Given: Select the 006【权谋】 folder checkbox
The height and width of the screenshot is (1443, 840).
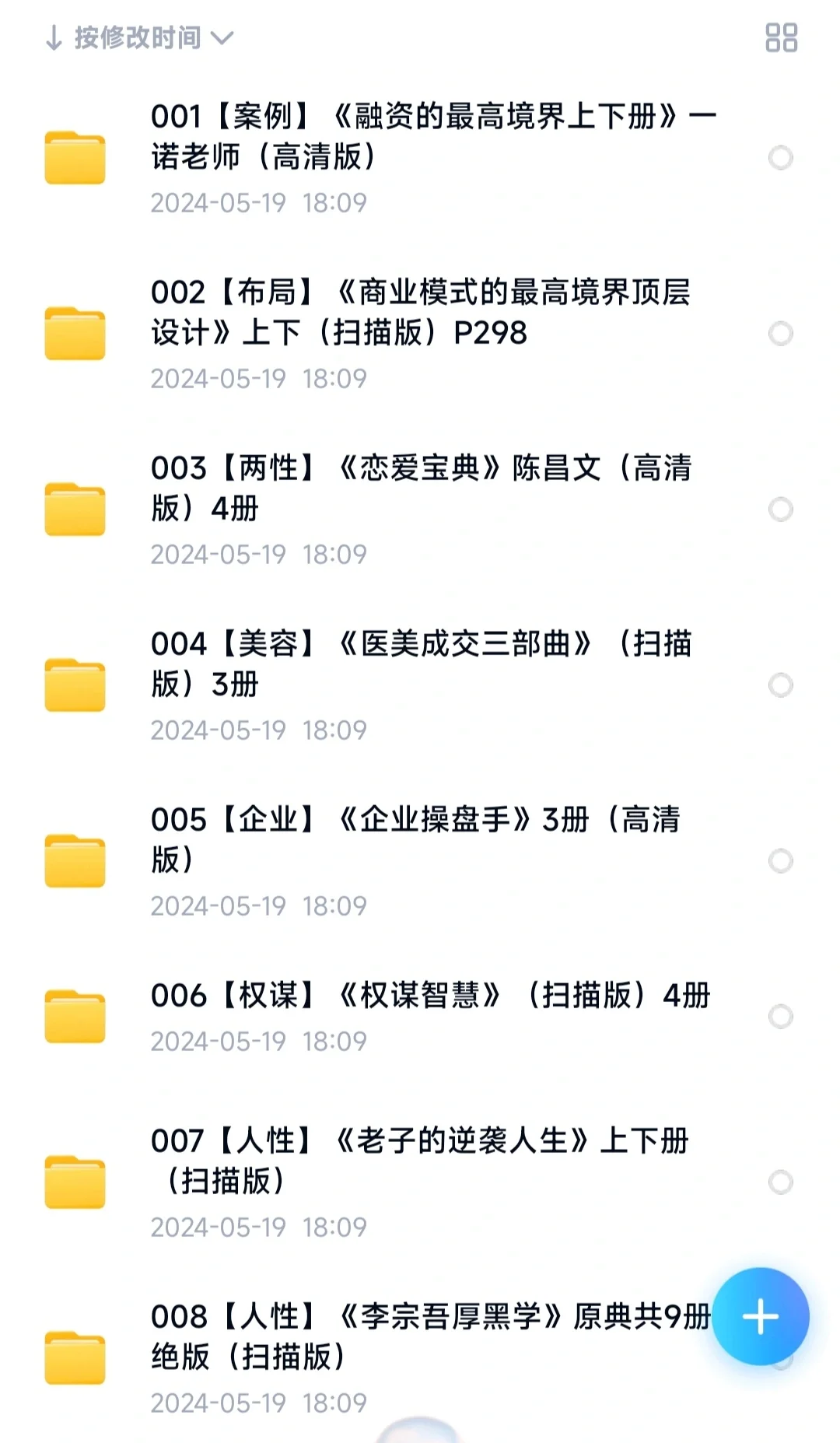Looking at the screenshot, I should (x=780, y=1017).
